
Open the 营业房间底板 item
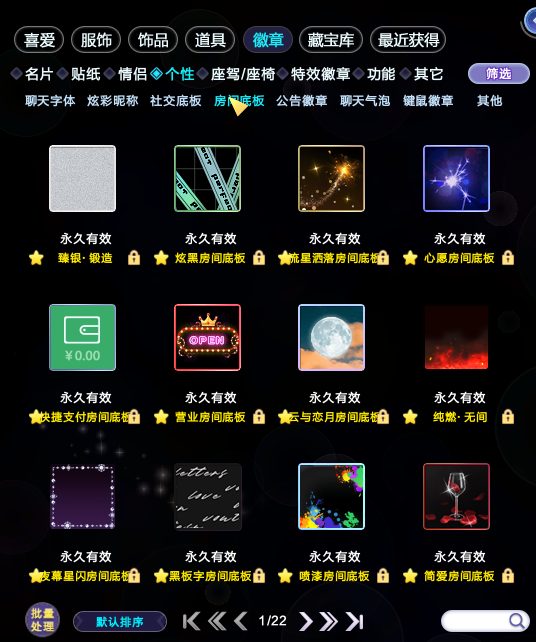click(208, 337)
